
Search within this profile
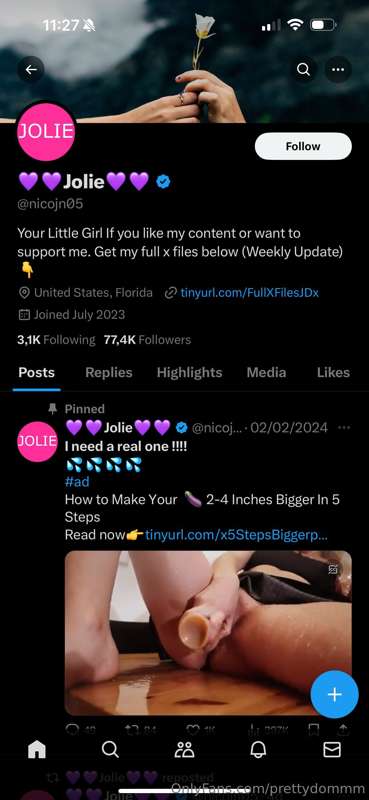click(304, 69)
